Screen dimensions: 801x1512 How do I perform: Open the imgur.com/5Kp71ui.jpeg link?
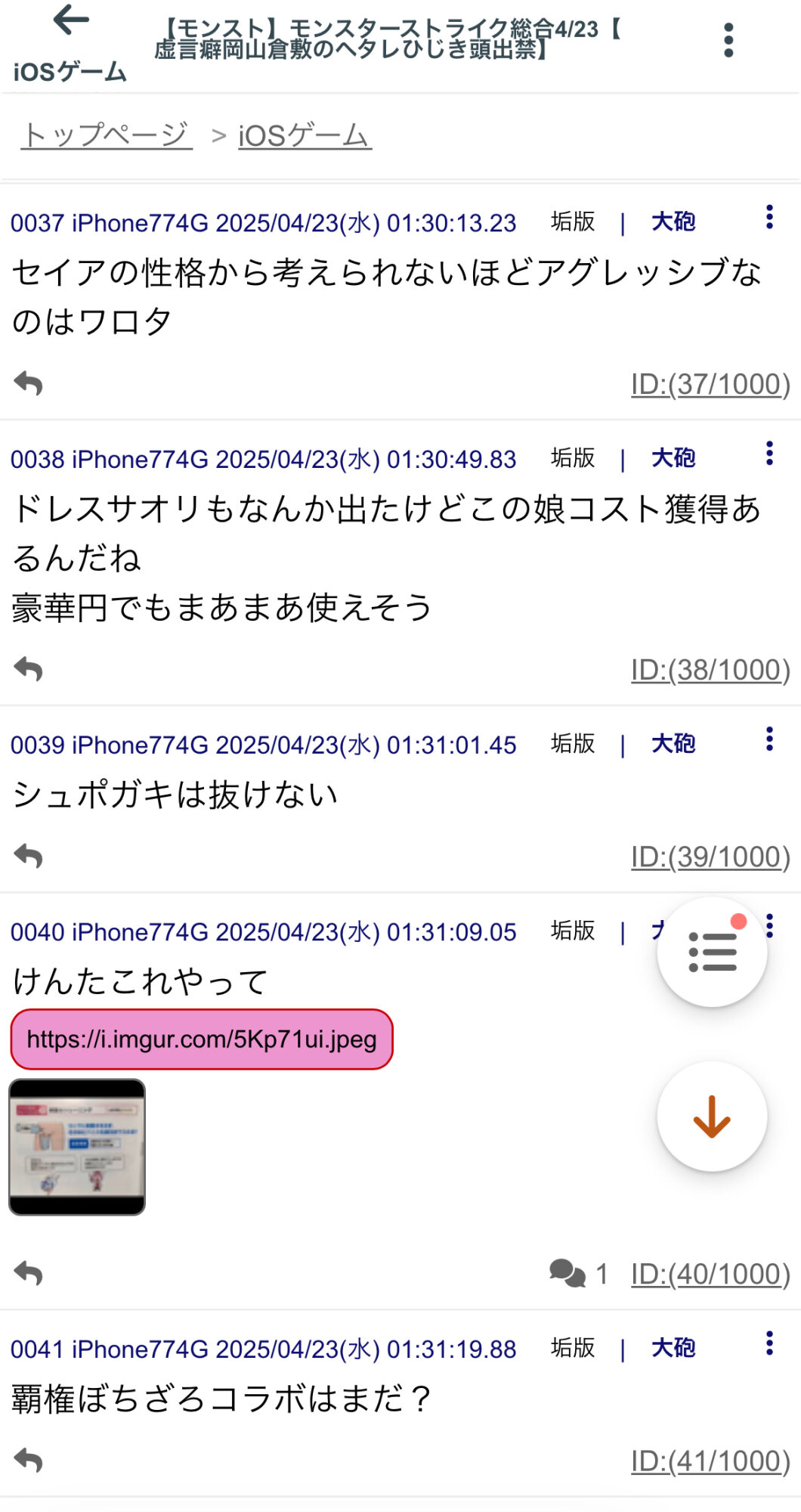202,1039
